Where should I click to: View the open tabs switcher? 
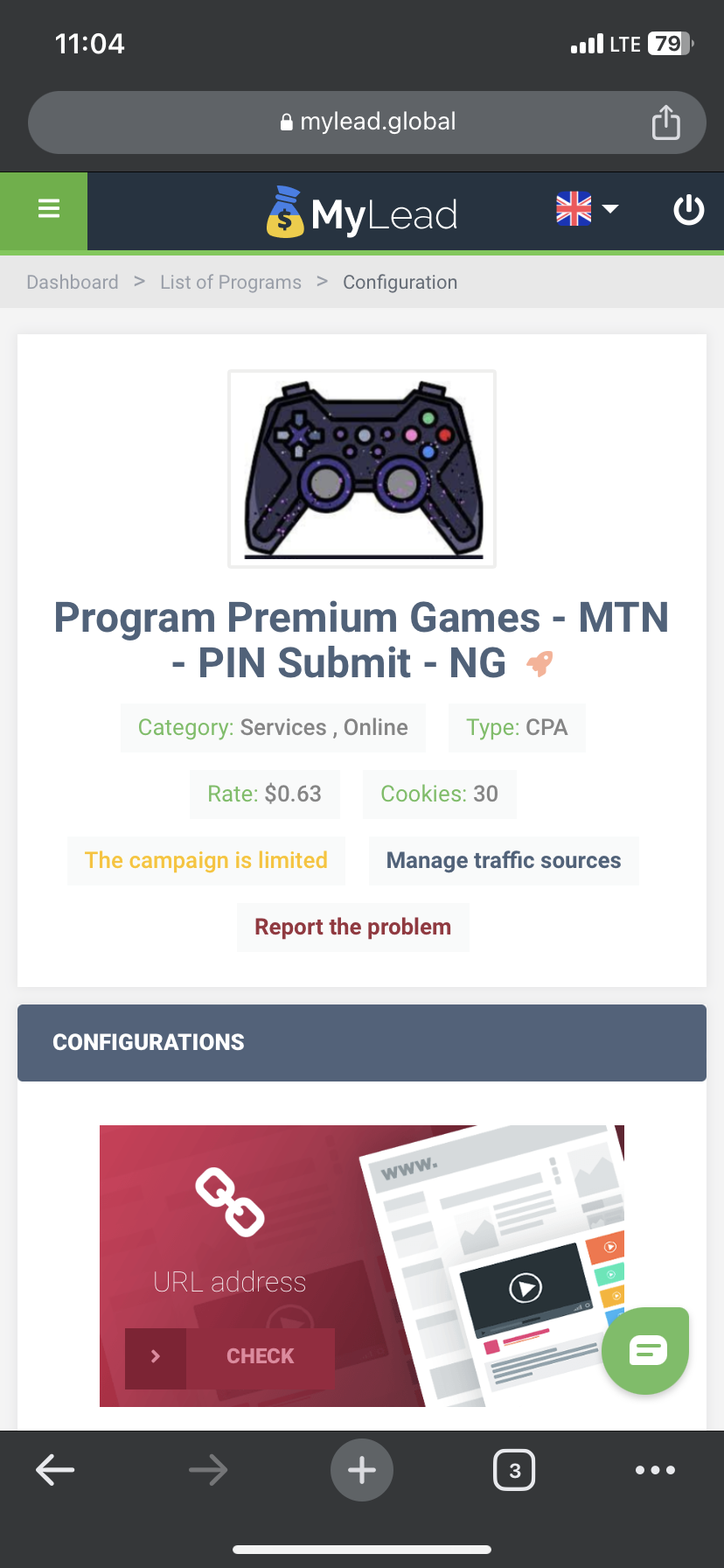(514, 1470)
